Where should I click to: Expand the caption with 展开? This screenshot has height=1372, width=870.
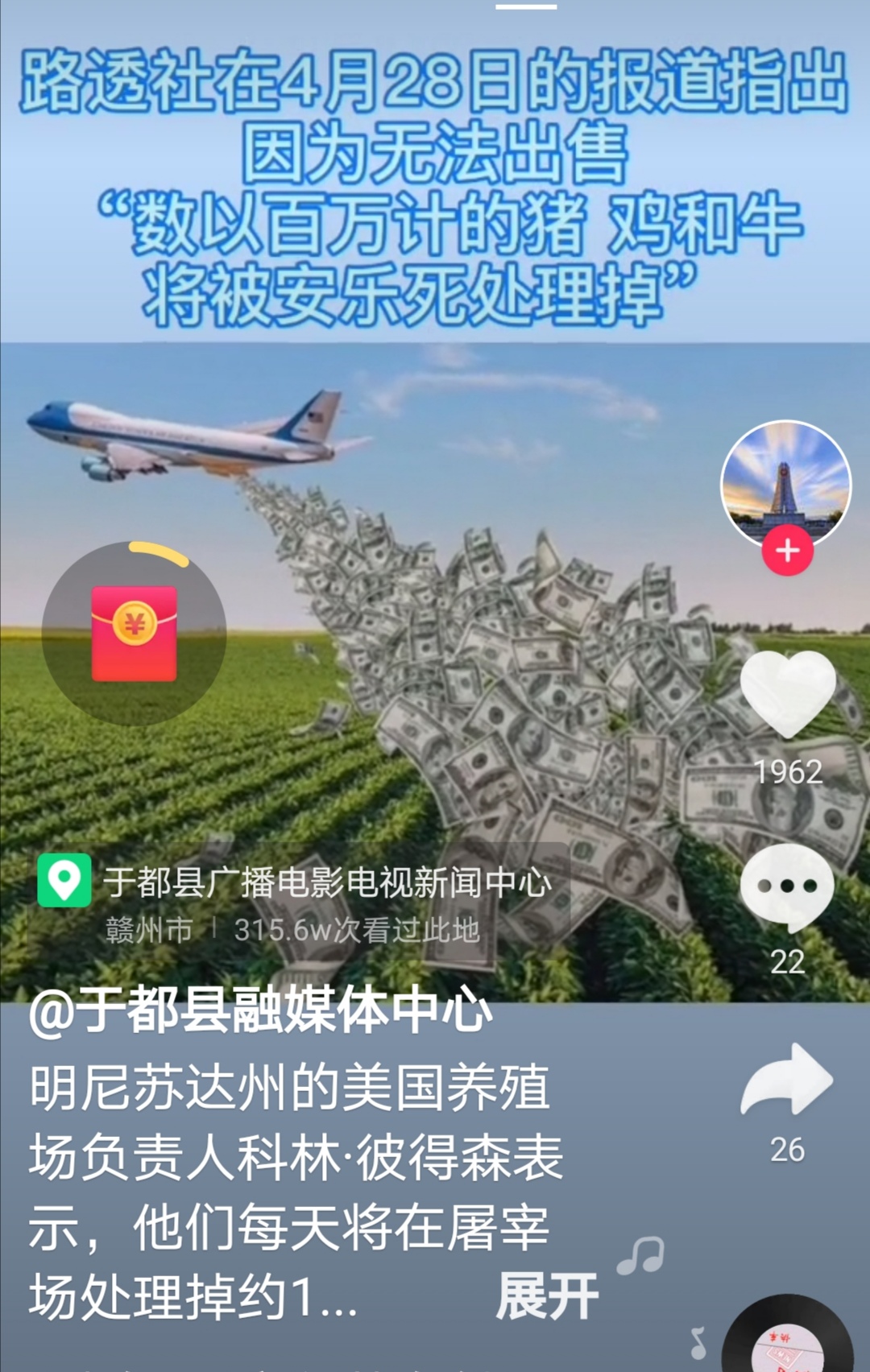(x=547, y=1296)
